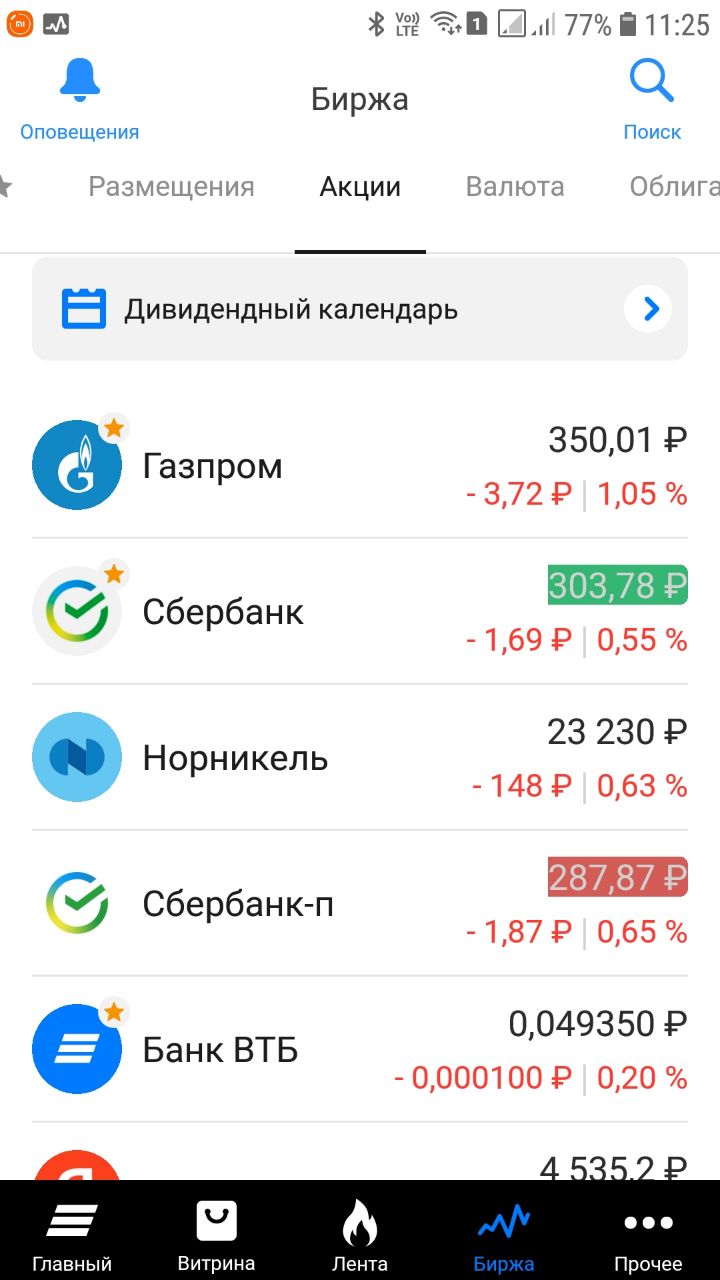Go to the Главный tab
720x1280 pixels.
pyautogui.click(x=72, y=1232)
